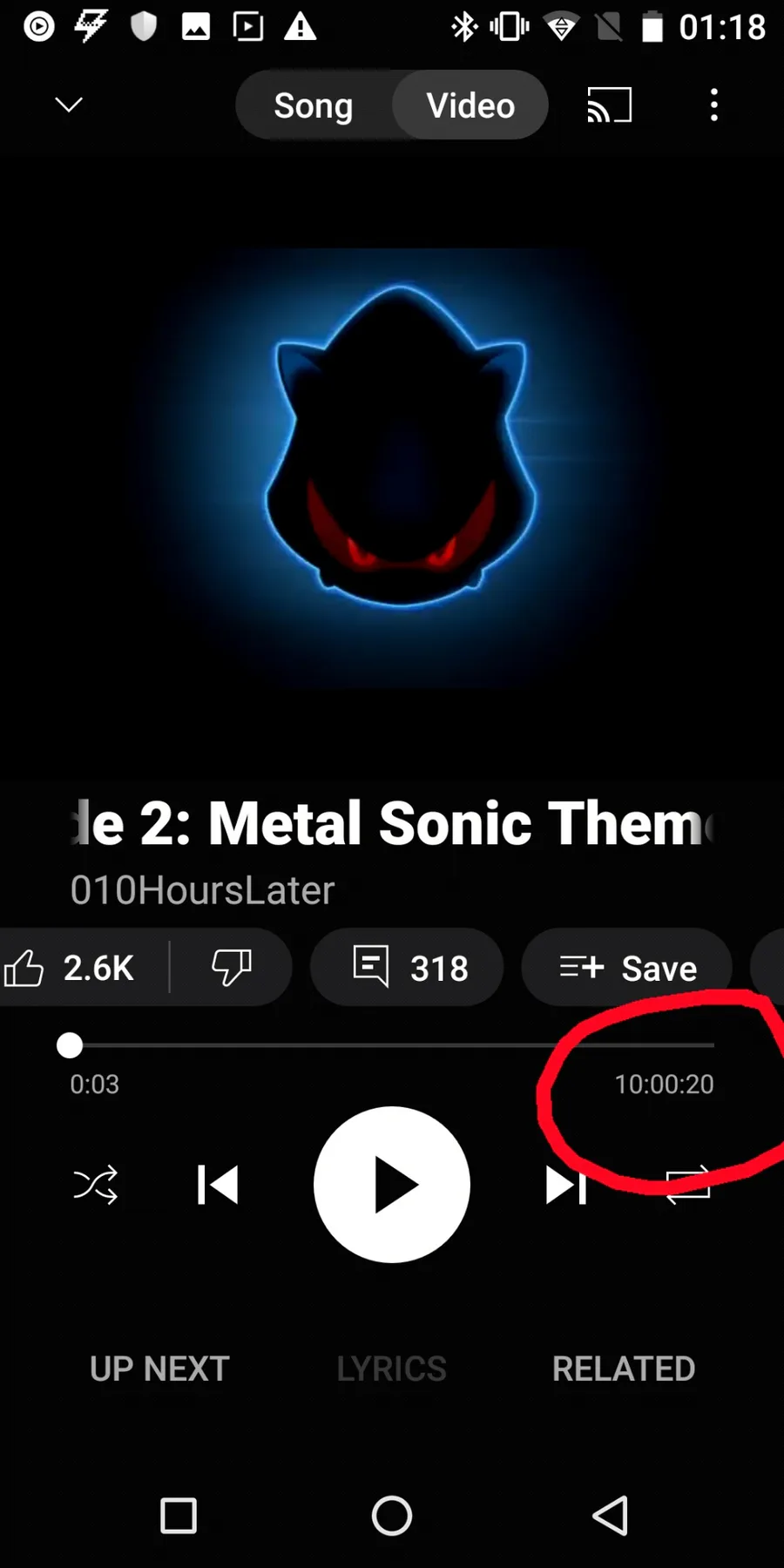Toggle repeat mode

[688, 1185]
